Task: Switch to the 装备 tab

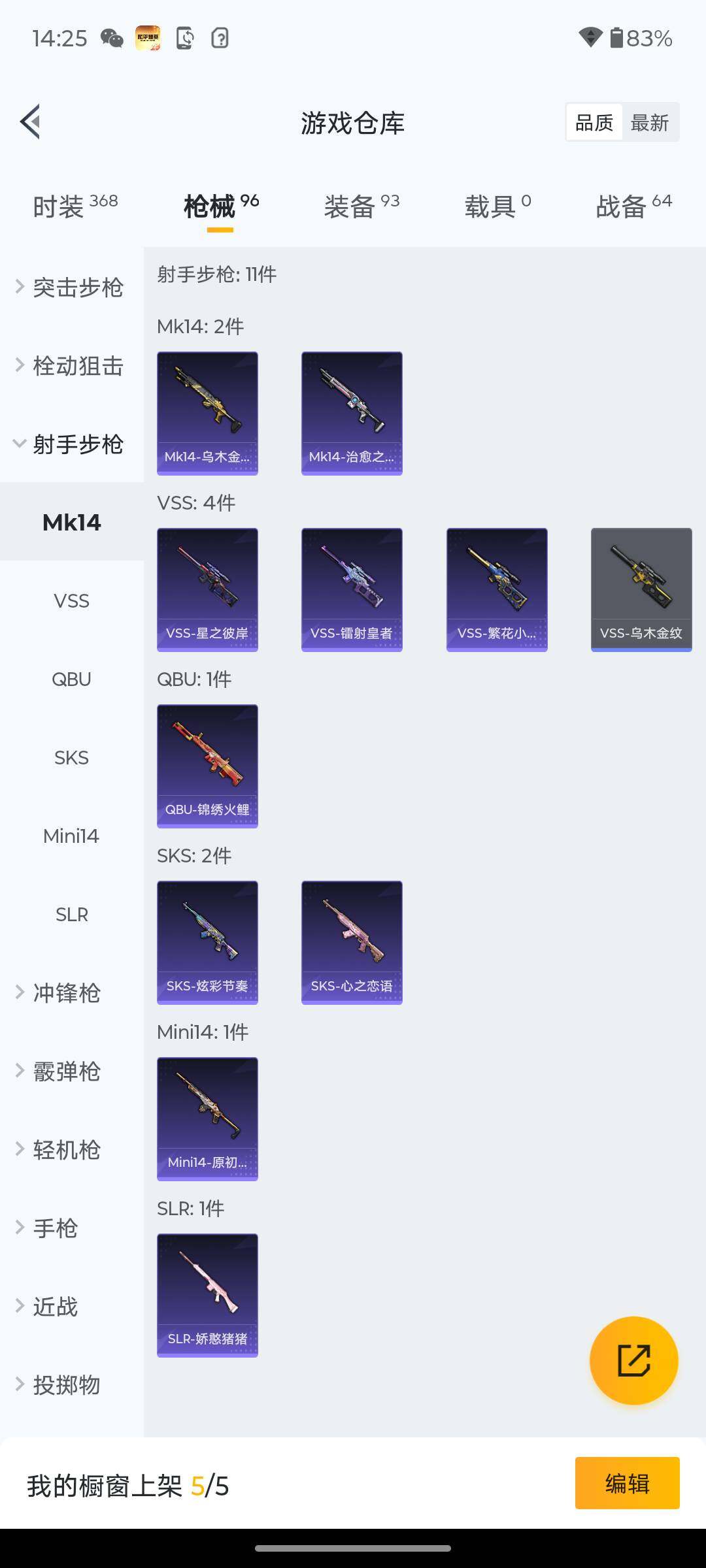Action: 361,206
